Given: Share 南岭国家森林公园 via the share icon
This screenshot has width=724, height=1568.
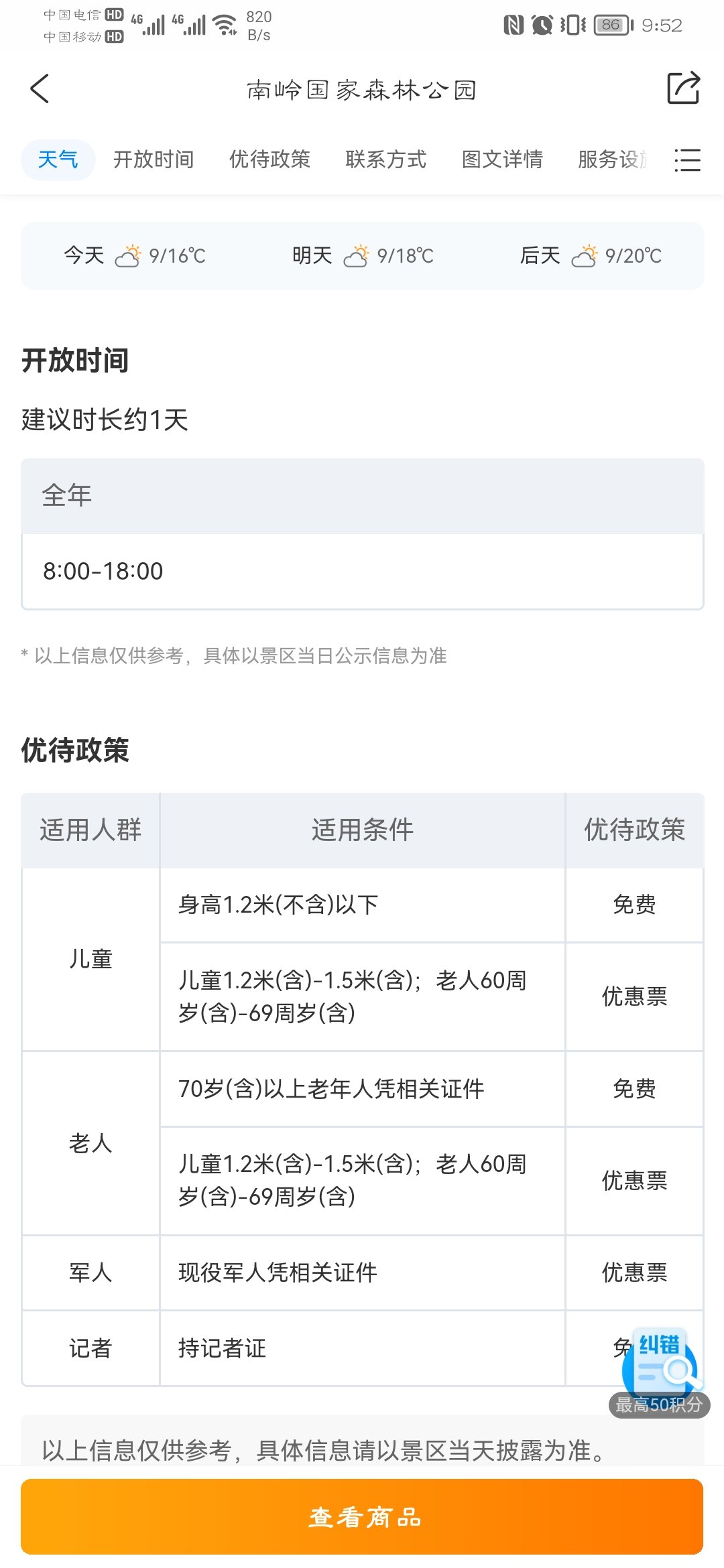Looking at the screenshot, I should (683, 88).
